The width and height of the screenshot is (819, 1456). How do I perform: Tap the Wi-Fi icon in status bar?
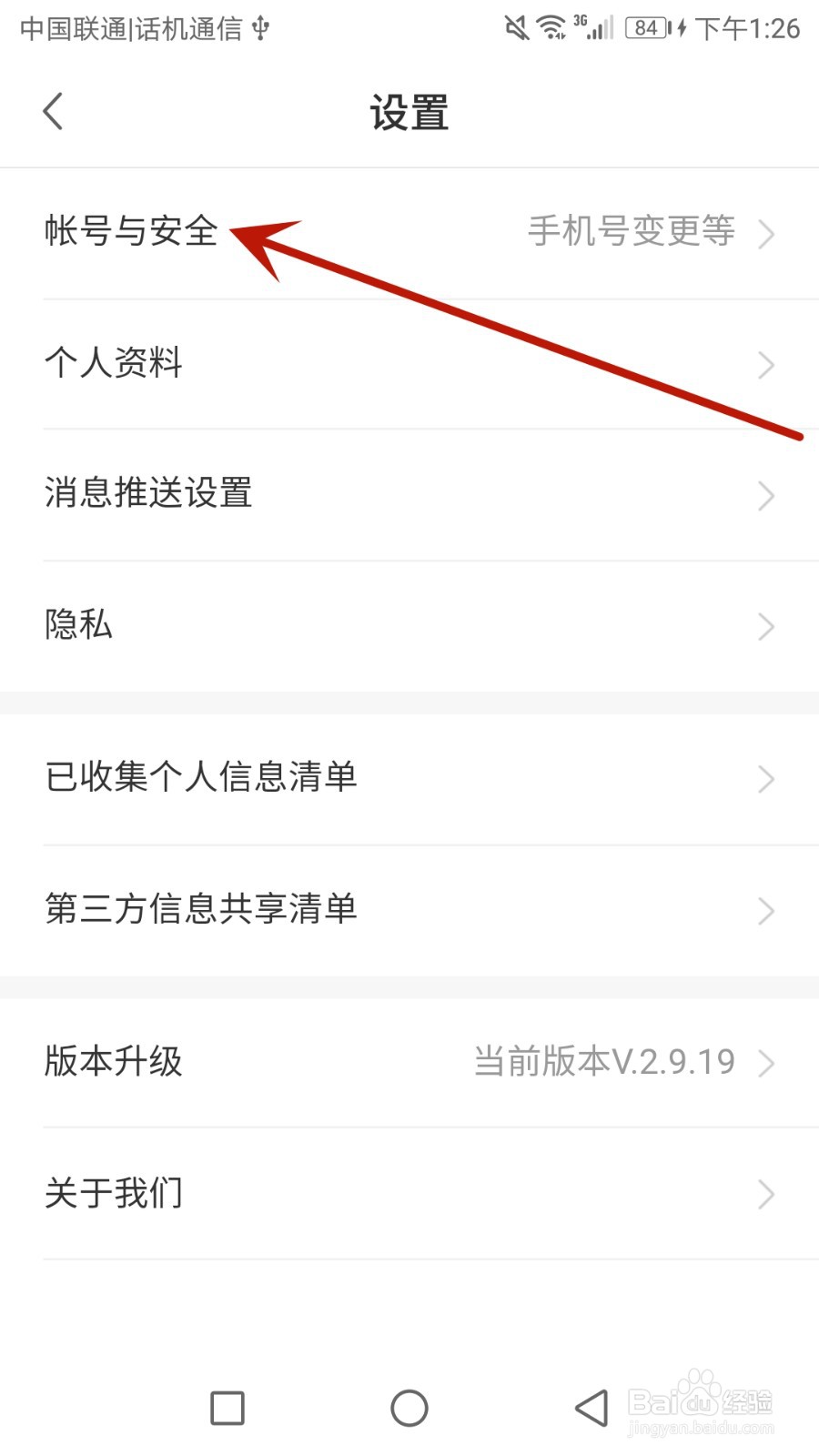(x=549, y=27)
